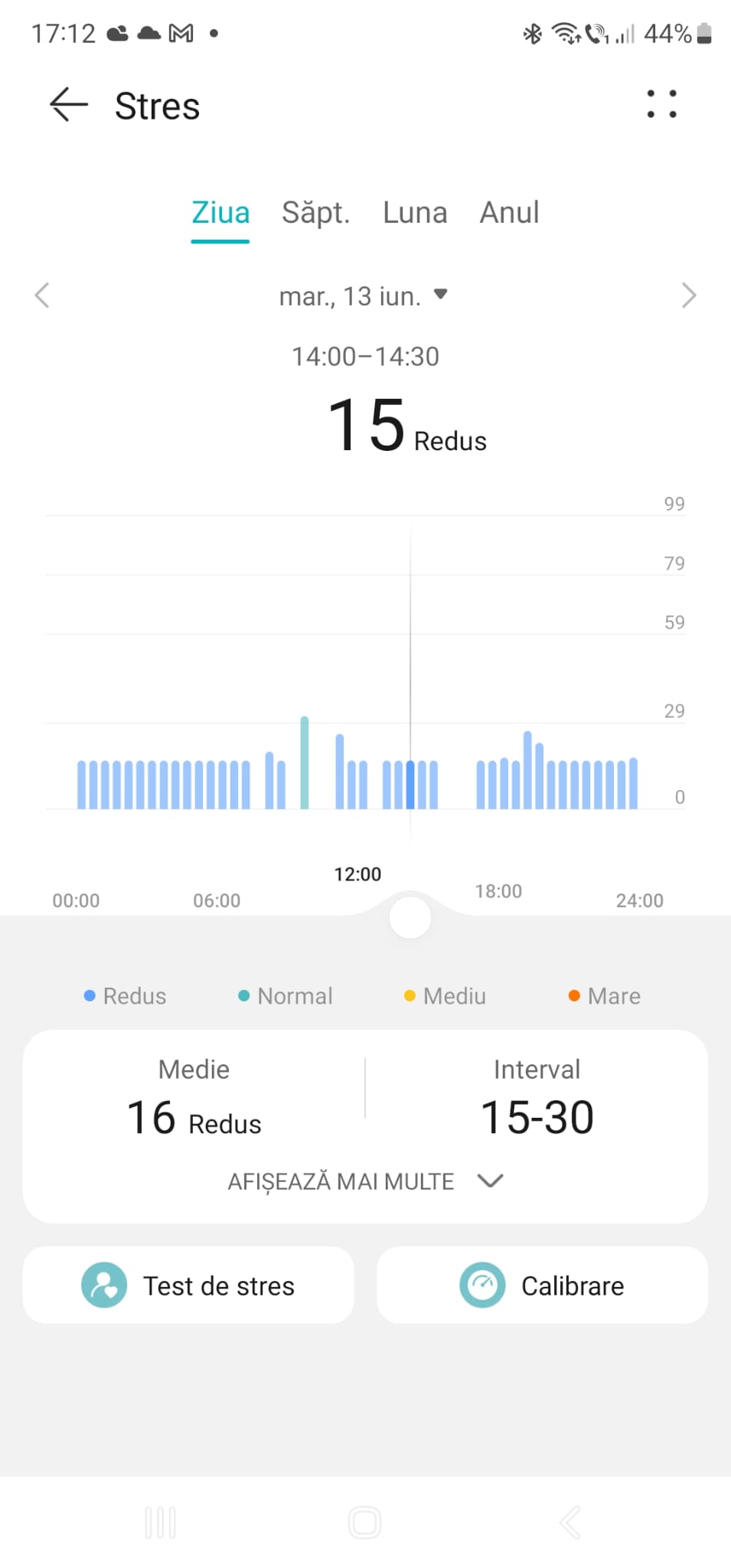
Task: Switch to the Săpt. tab
Action: 315,213
